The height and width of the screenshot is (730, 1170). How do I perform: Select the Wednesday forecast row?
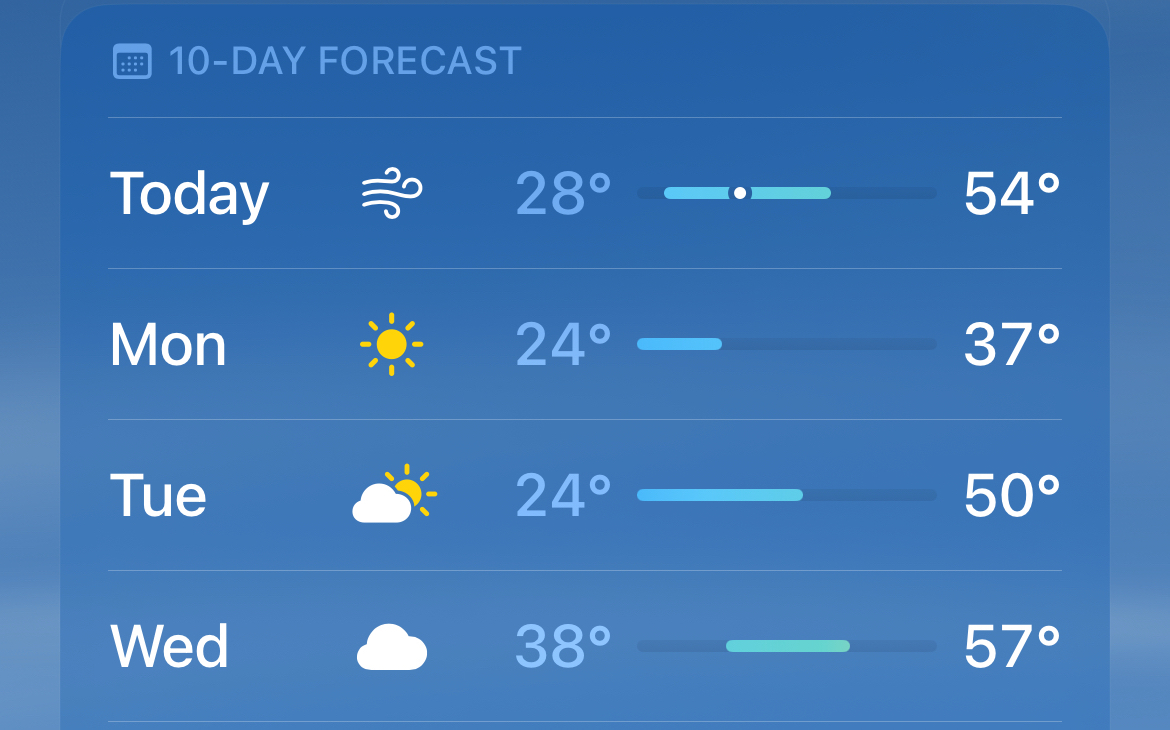point(585,646)
